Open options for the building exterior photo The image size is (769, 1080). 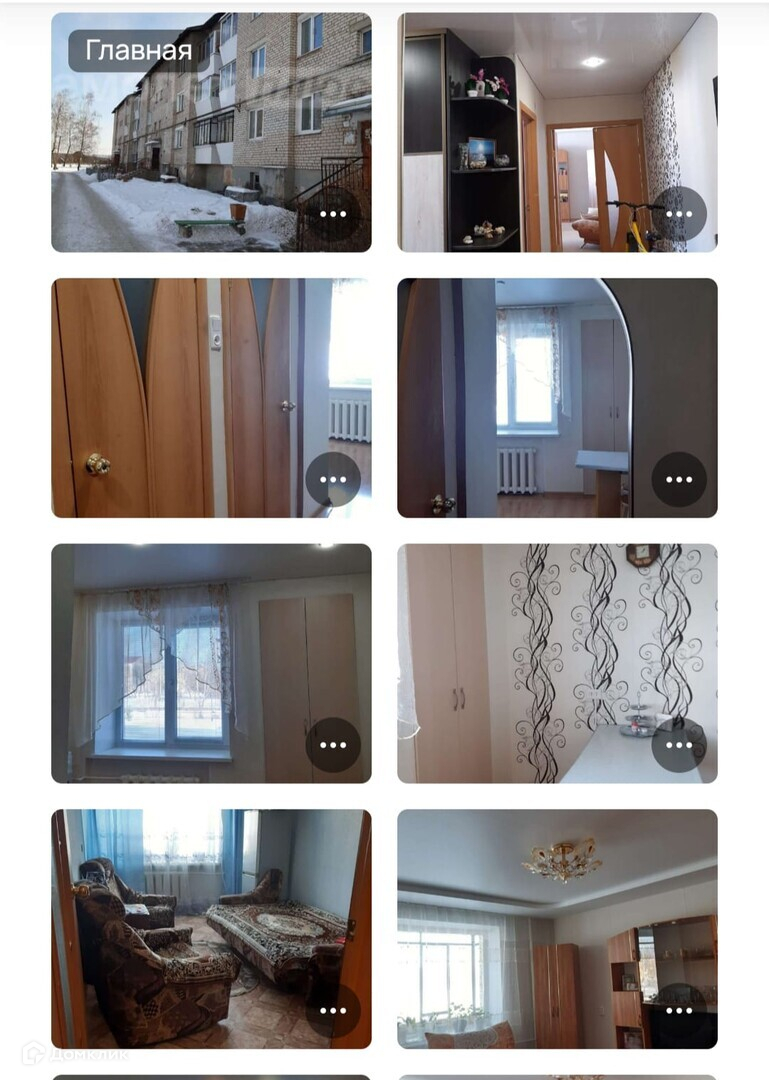[333, 214]
